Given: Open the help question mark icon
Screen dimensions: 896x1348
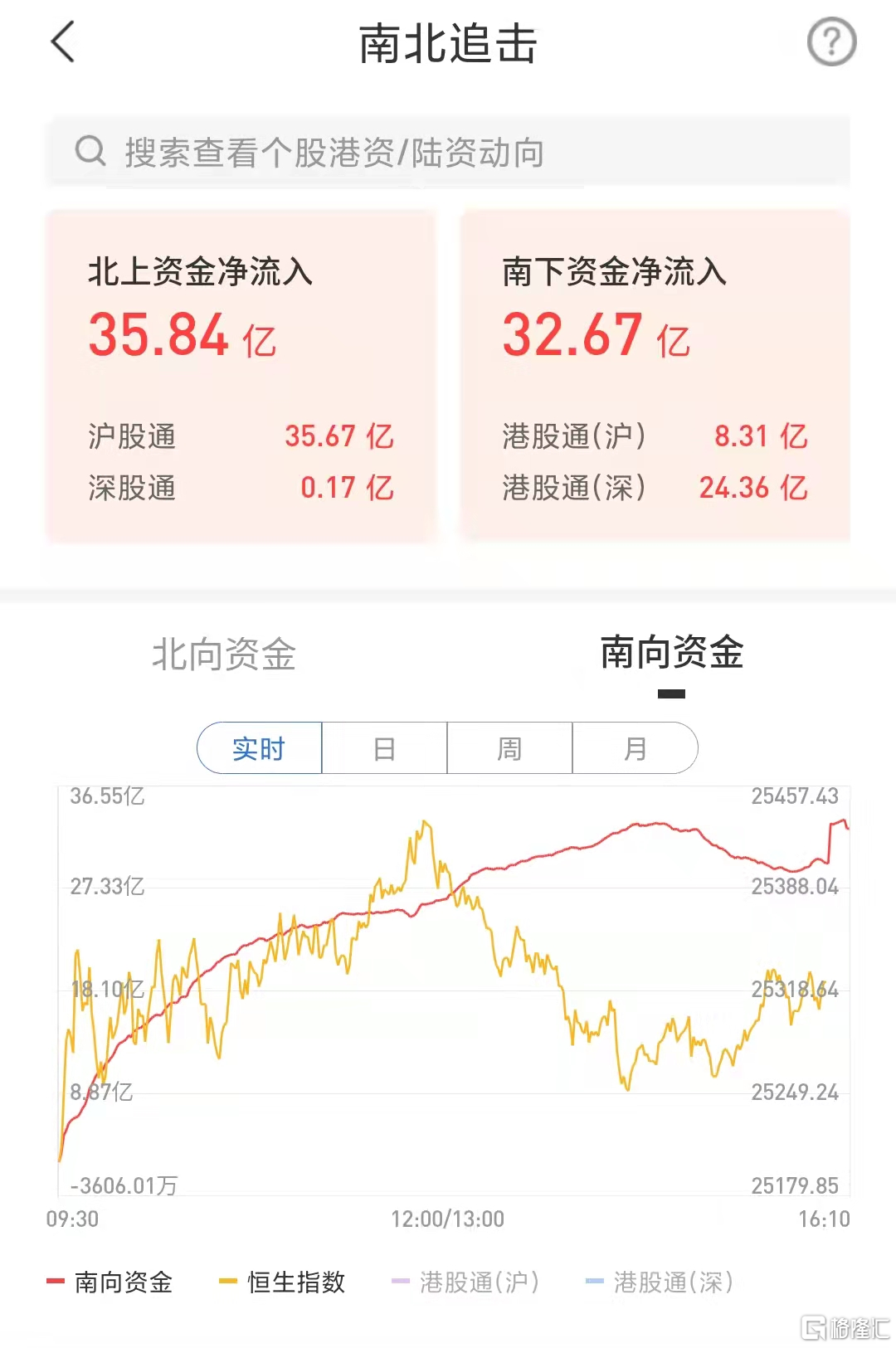Looking at the screenshot, I should click(831, 42).
